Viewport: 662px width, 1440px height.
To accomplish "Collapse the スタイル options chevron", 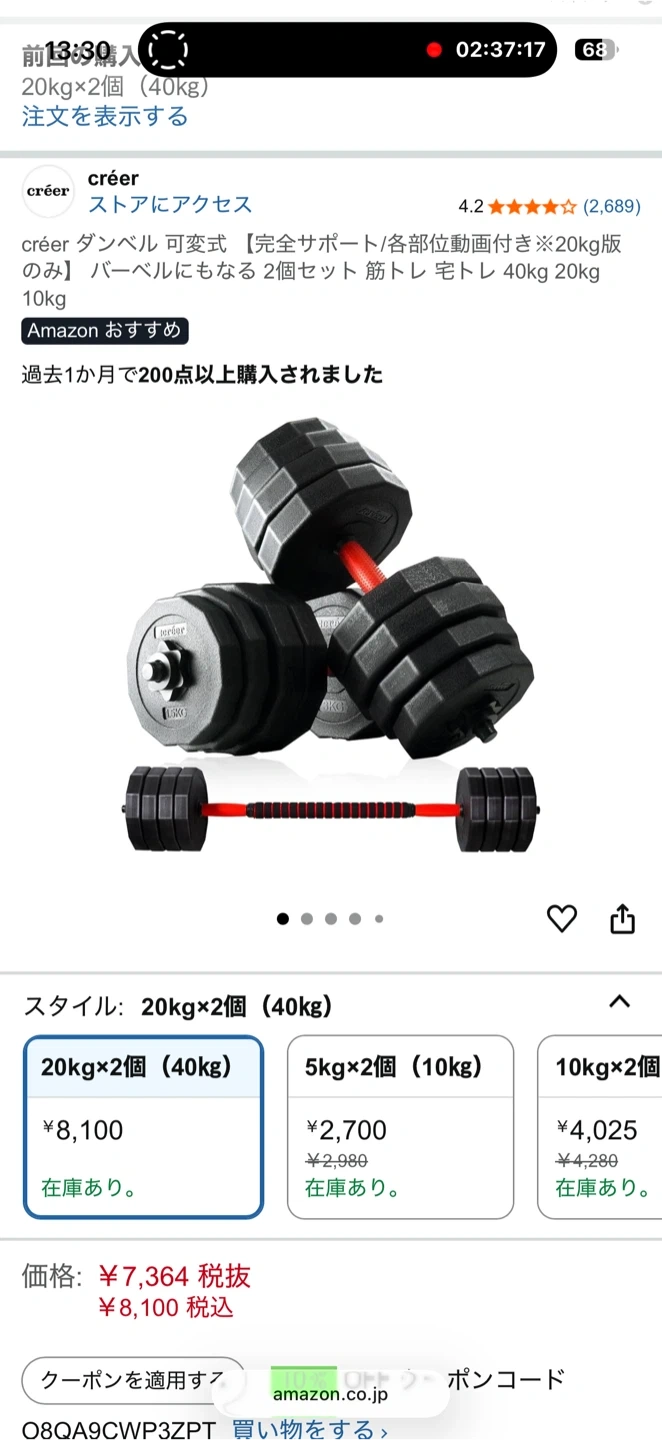I will tap(620, 1002).
